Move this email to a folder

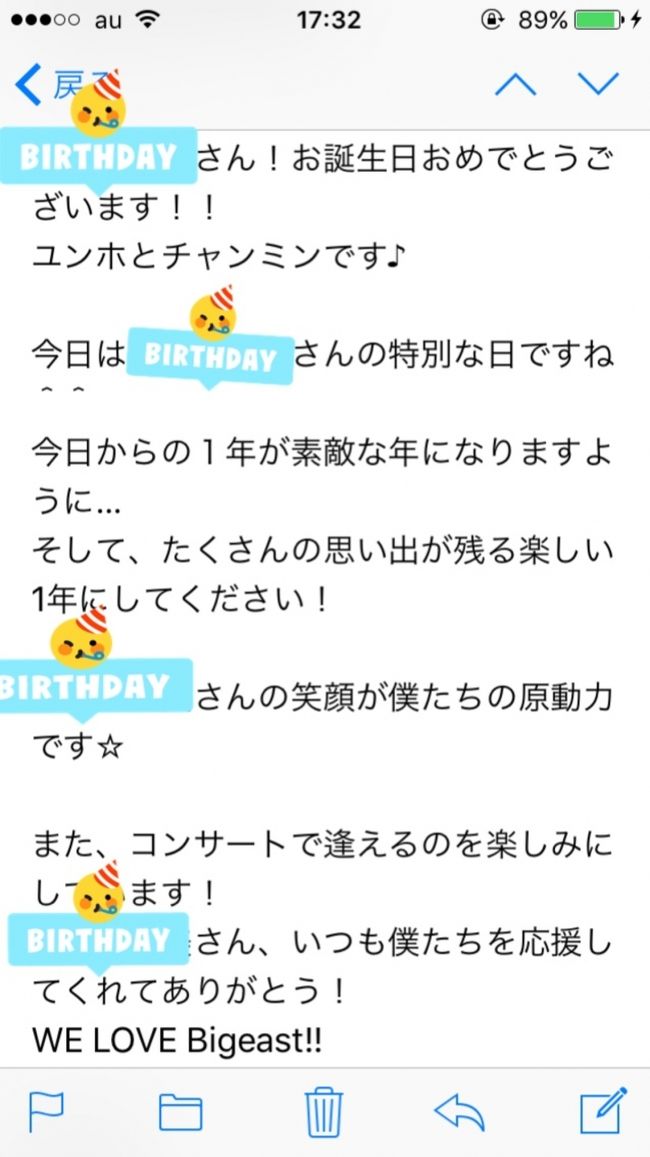click(180, 1111)
